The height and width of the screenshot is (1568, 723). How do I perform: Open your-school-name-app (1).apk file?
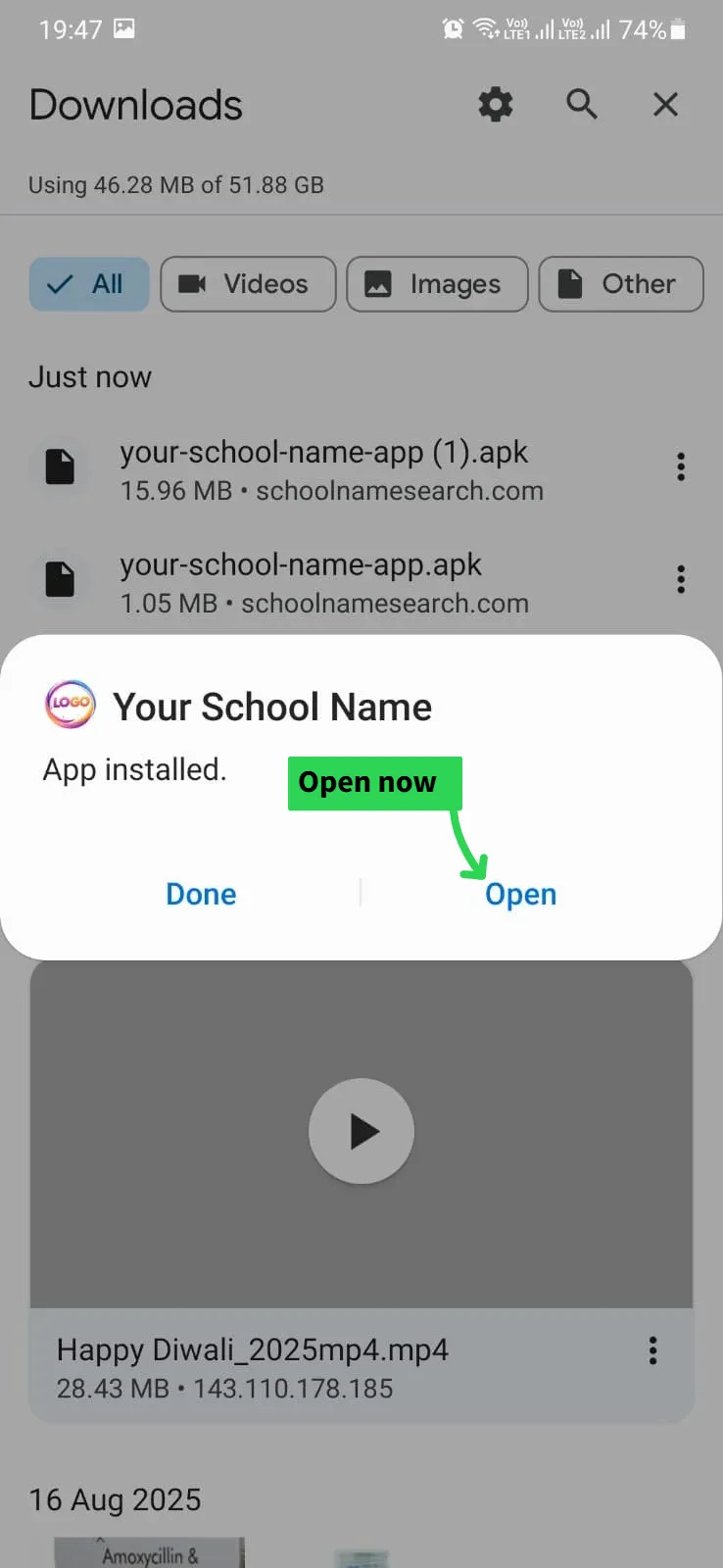pyautogui.click(x=323, y=469)
